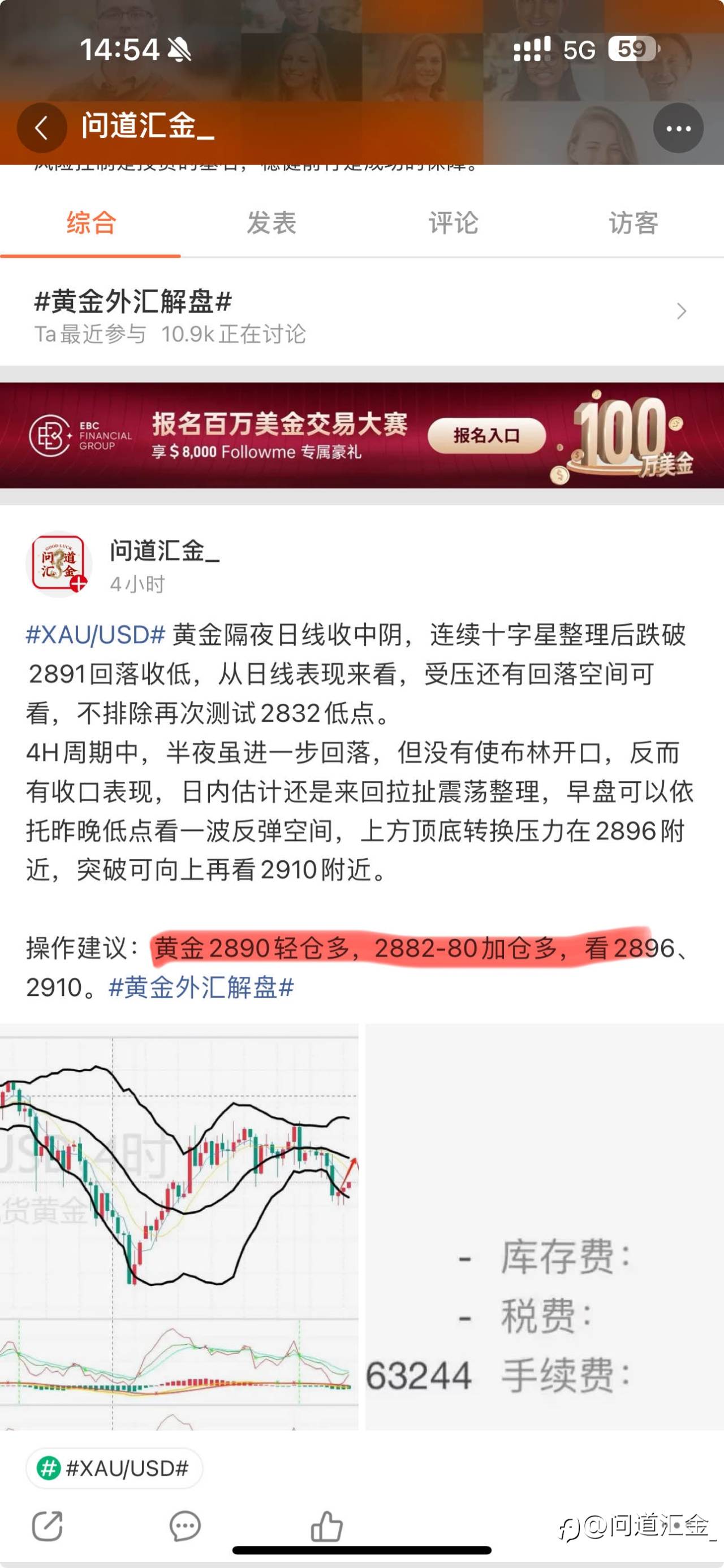Comment on this post
The image size is (724, 1568).
click(185, 1526)
